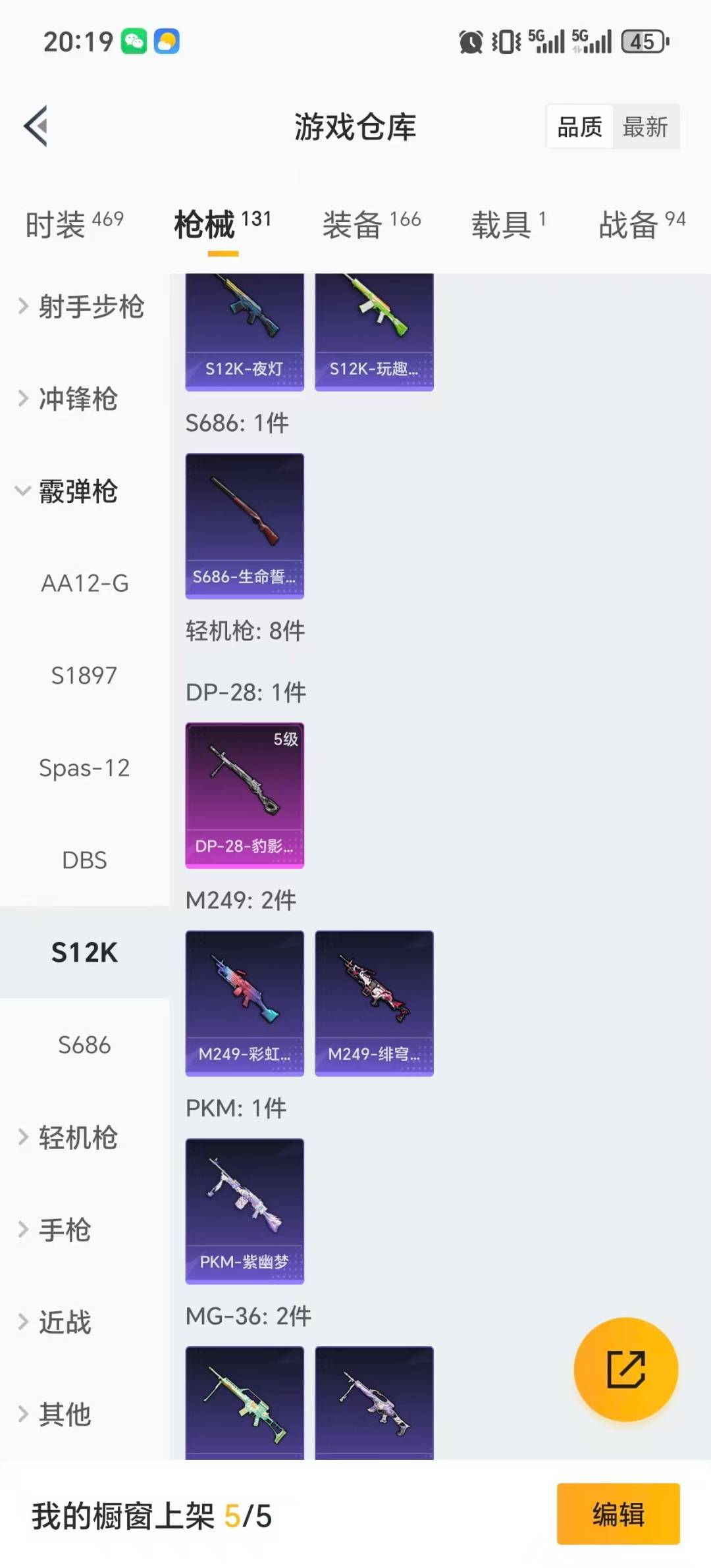Select the Spas-12 subcategory

point(85,768)
